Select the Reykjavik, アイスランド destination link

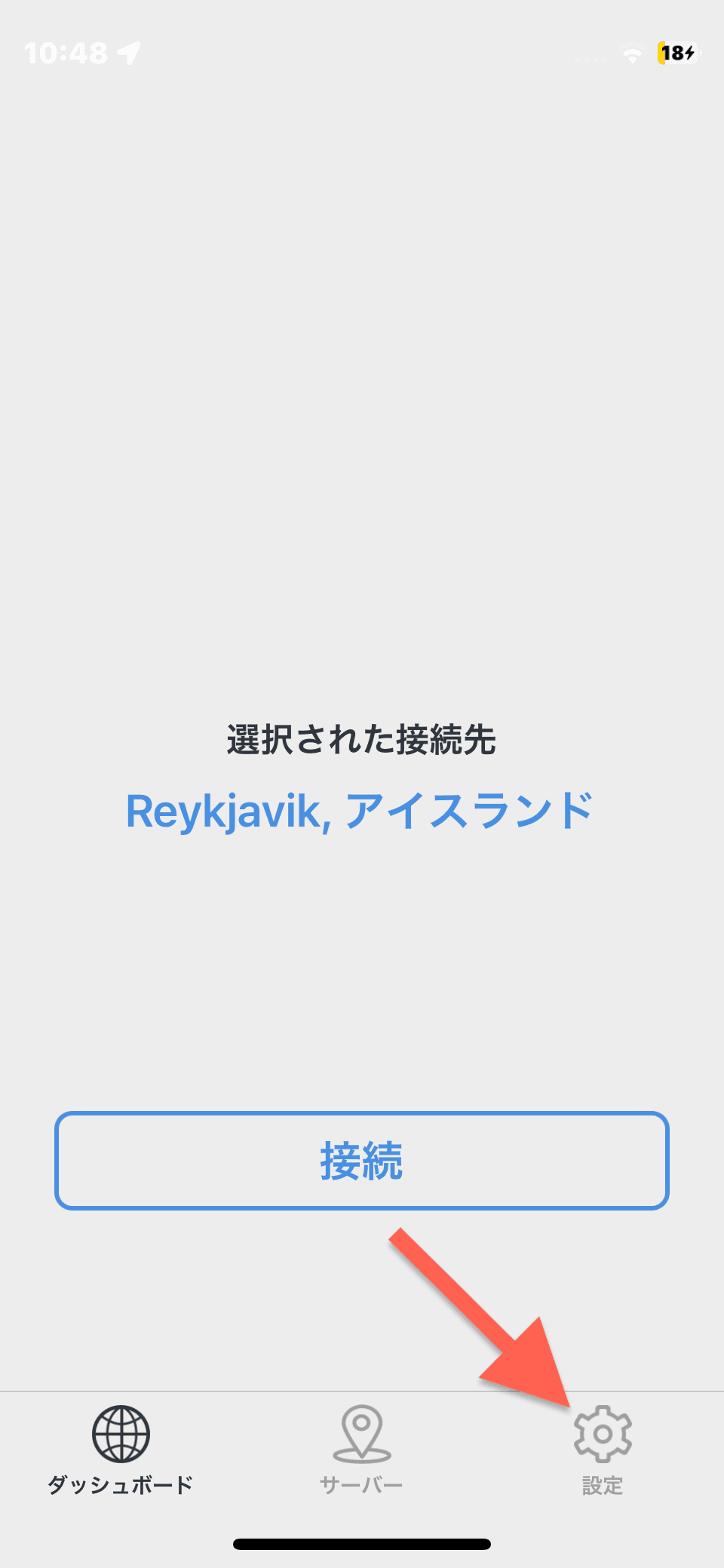click(360, 812)
